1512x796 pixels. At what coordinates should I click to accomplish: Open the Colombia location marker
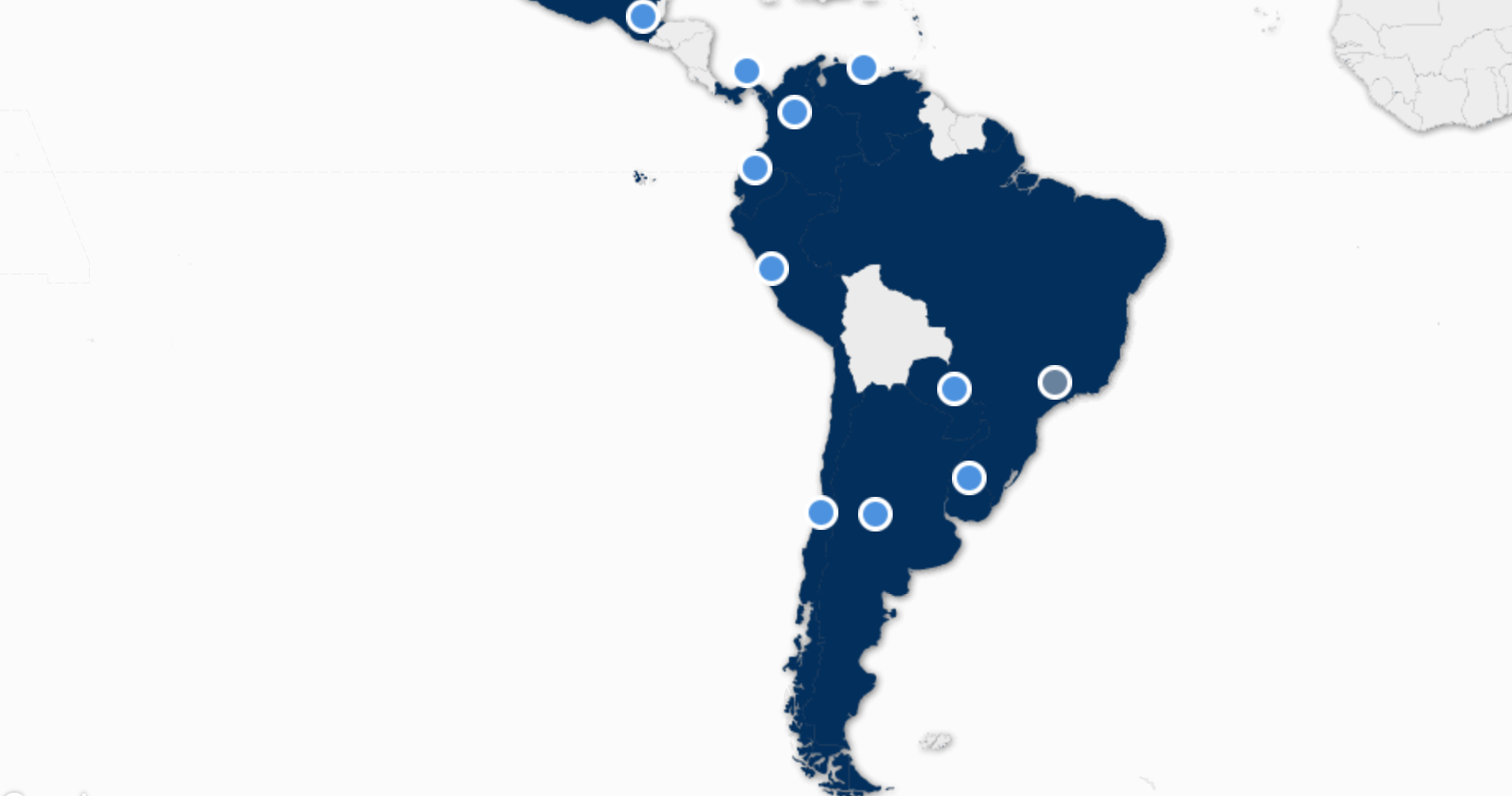[x=795, y=112]
